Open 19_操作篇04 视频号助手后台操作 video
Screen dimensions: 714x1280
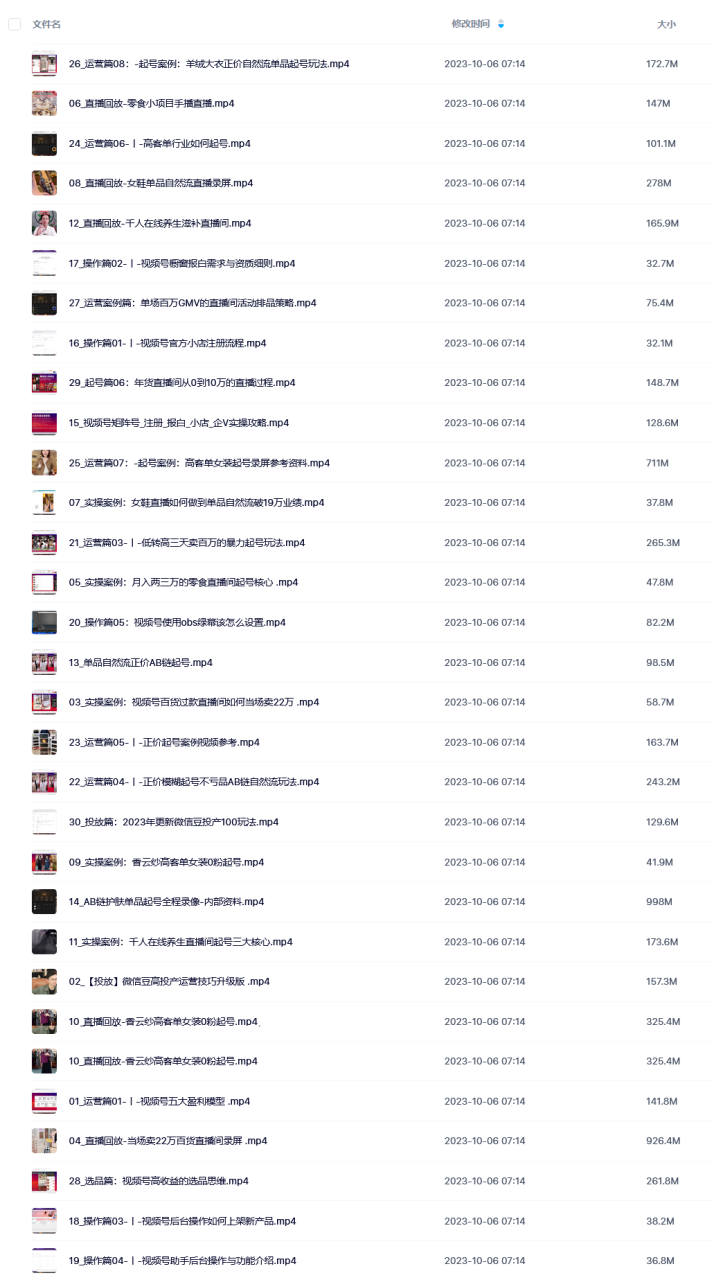point(182,1261)
